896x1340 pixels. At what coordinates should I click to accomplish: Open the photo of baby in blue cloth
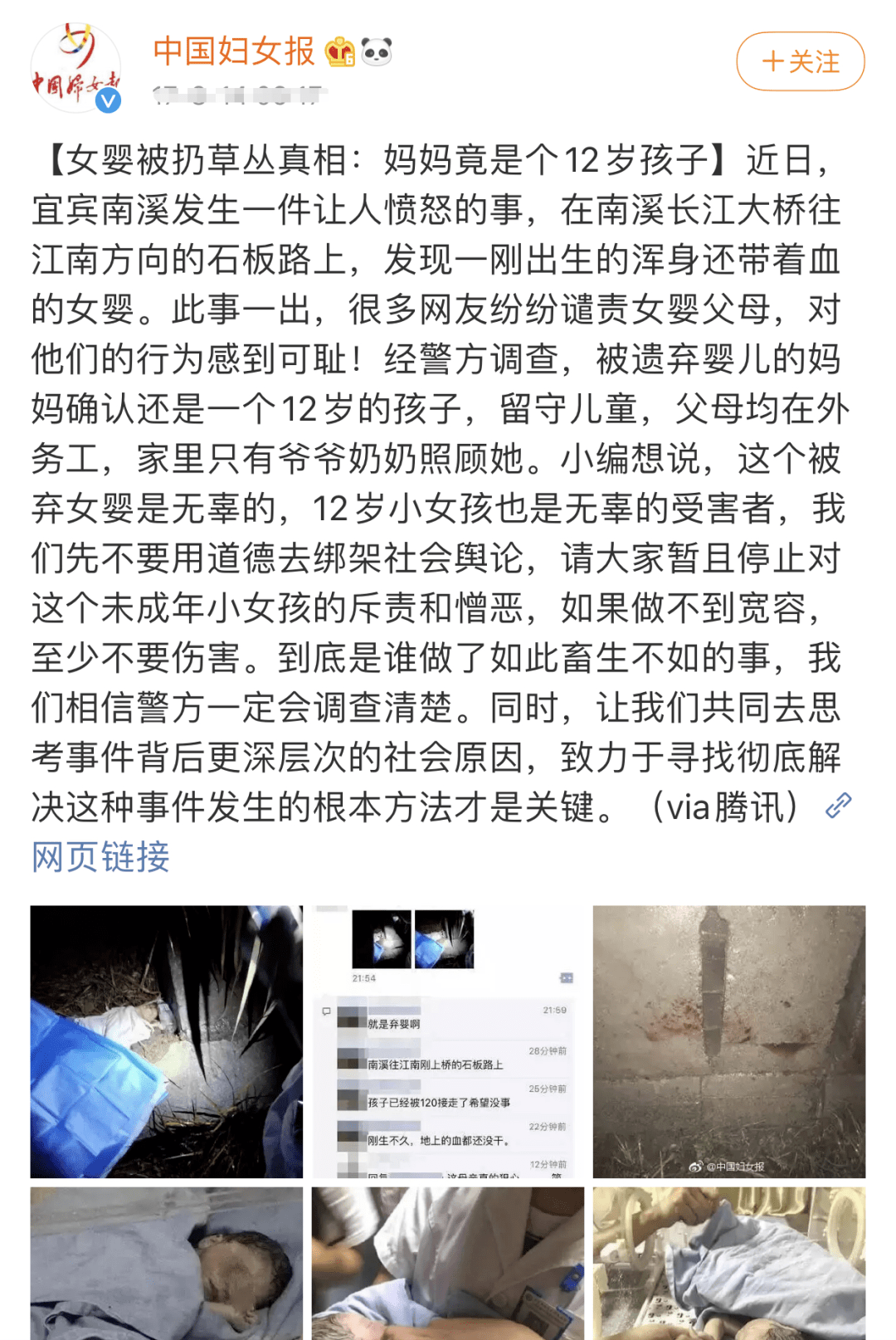(167, 1263)
